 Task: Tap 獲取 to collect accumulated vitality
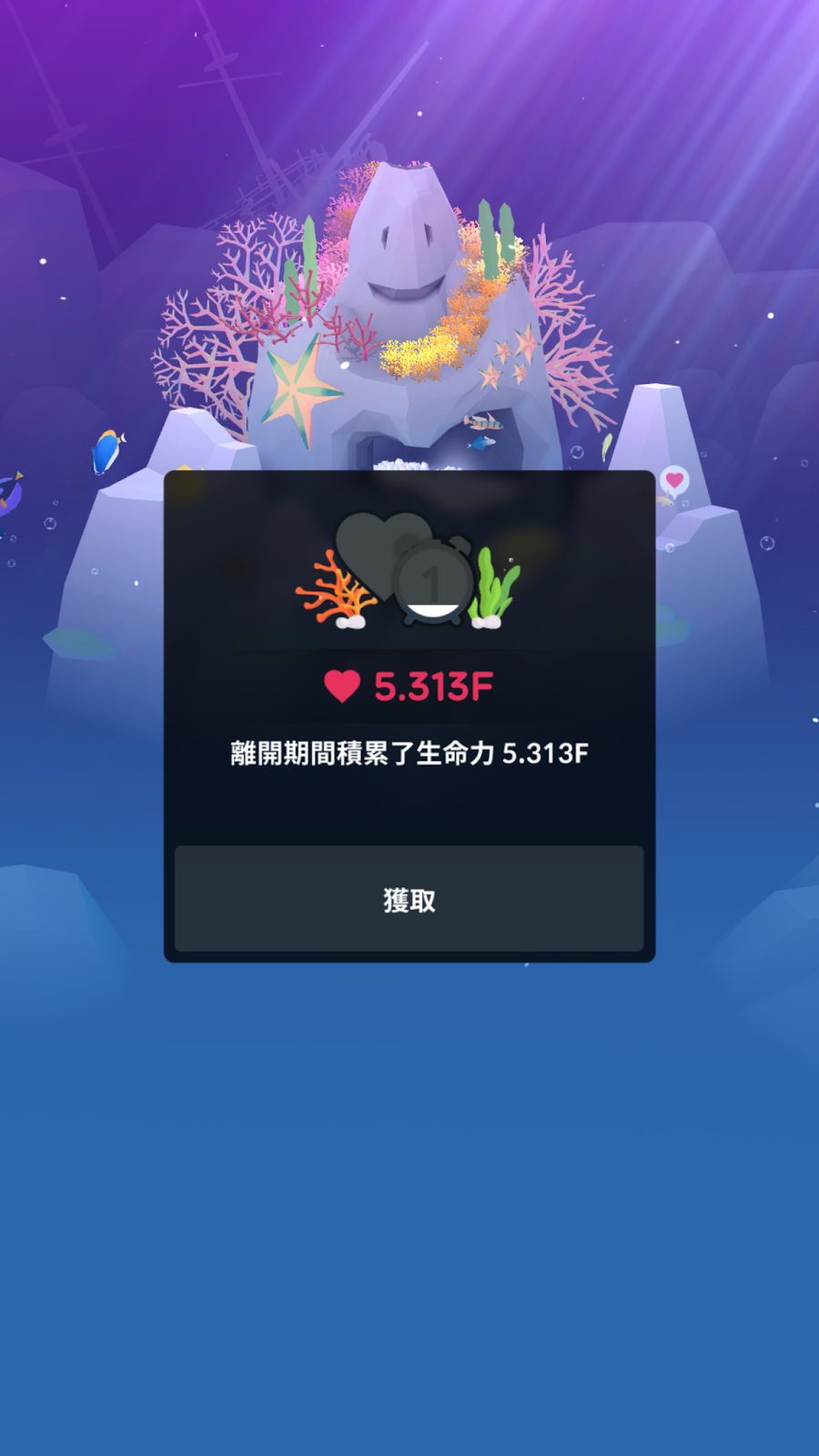click(x=409, y=899)
